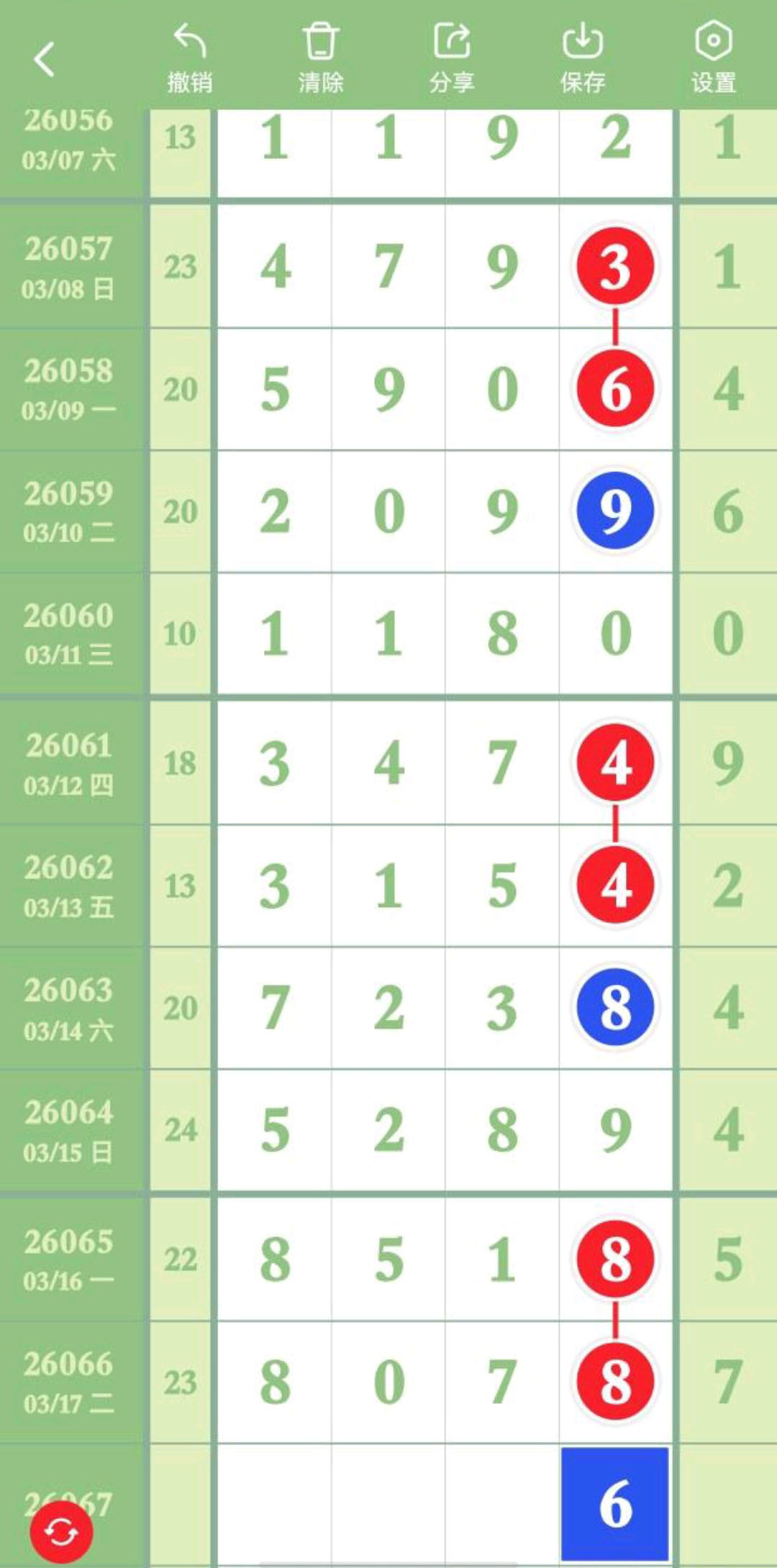This screenshot has height=1568, width=777.
Task: Go back using the top-left arrow
Action: (x=45, y=59)
